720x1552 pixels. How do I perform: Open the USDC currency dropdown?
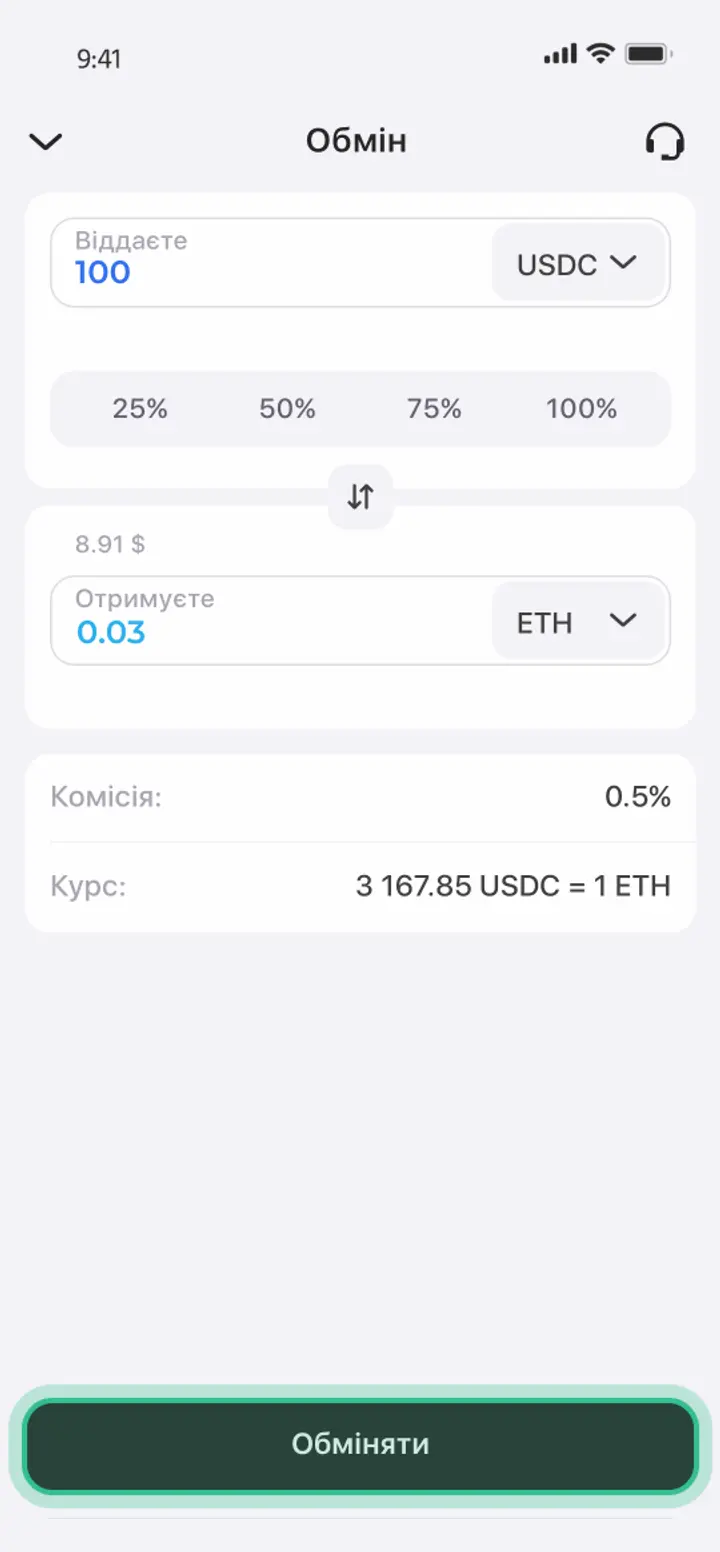[578, 263]
